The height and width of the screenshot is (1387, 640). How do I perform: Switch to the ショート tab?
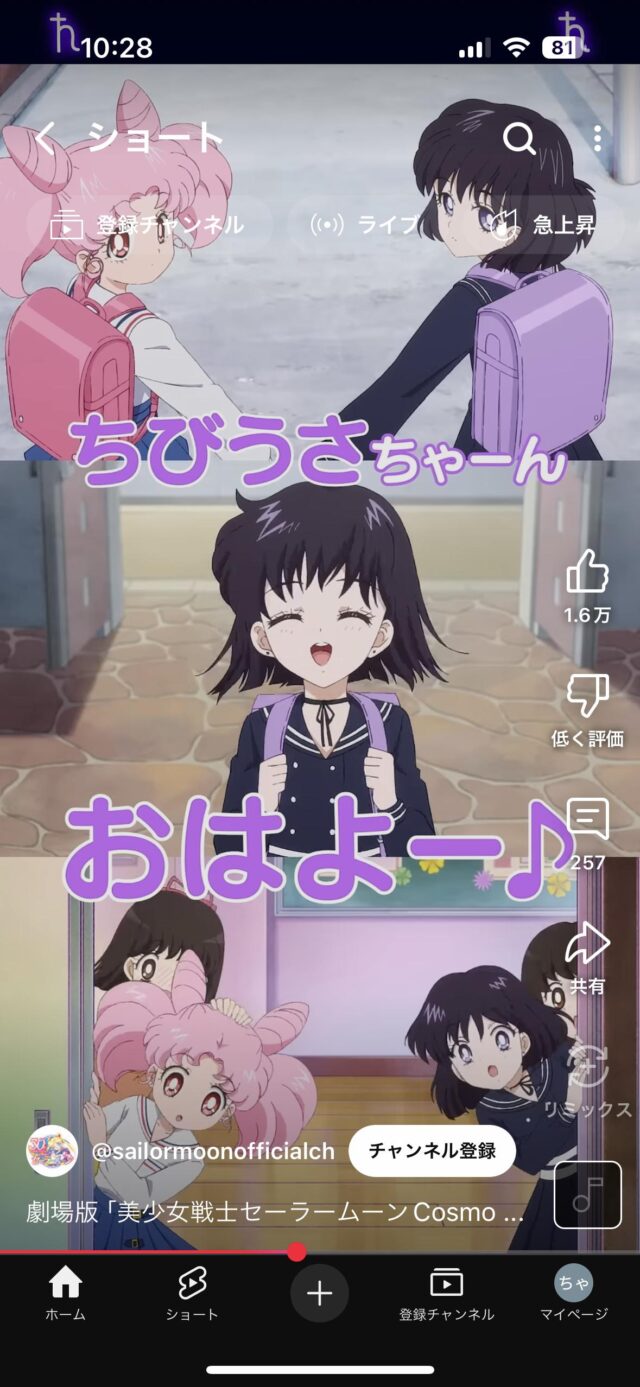(192, 1295)
